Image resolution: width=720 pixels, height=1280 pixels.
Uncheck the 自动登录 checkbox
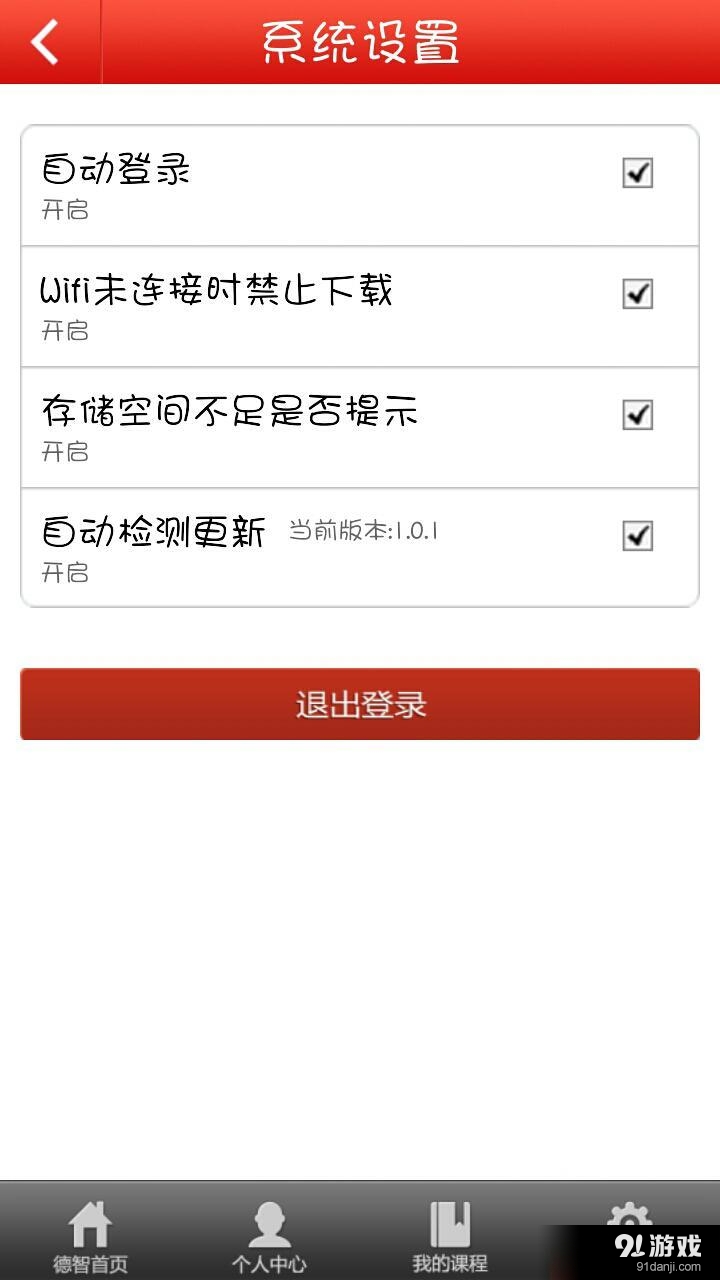[637, 173]
